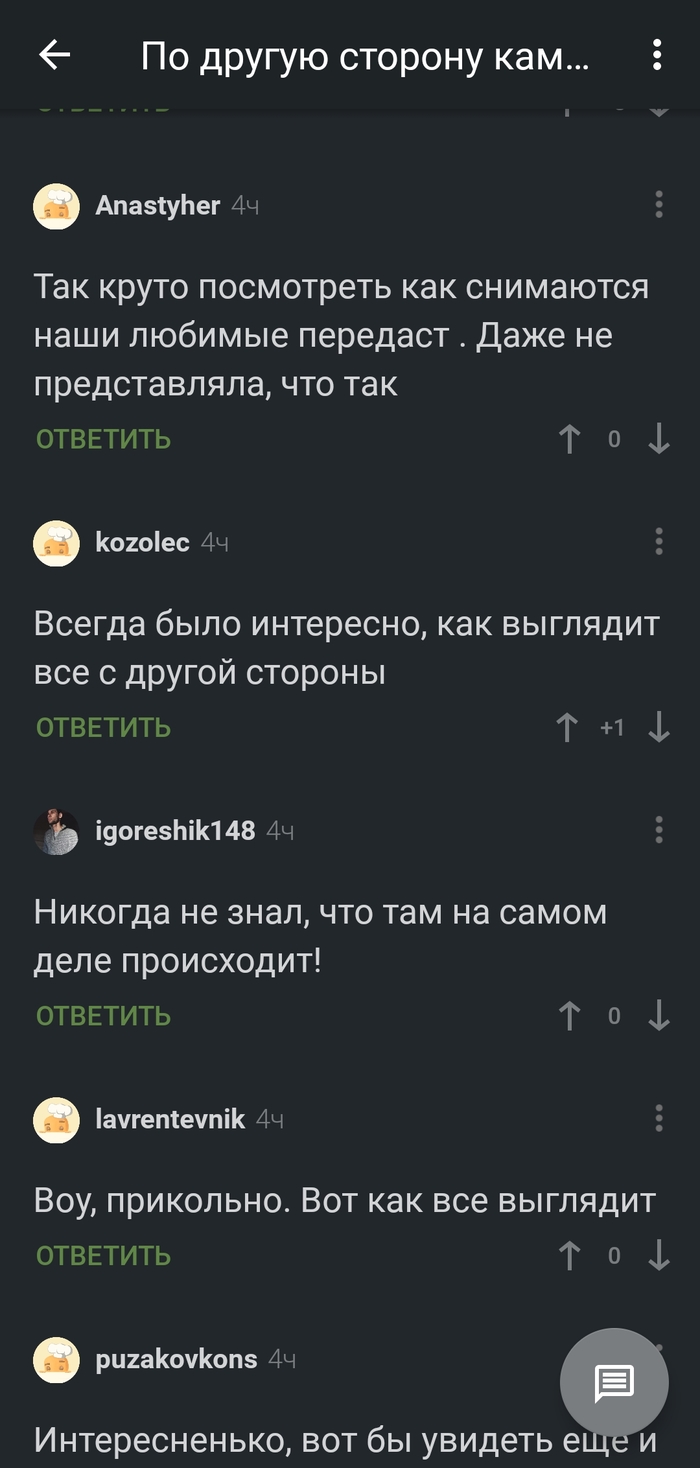
Task: Open the three-dot menu on kozolec's comment
Action: click(x=659, y=542)
